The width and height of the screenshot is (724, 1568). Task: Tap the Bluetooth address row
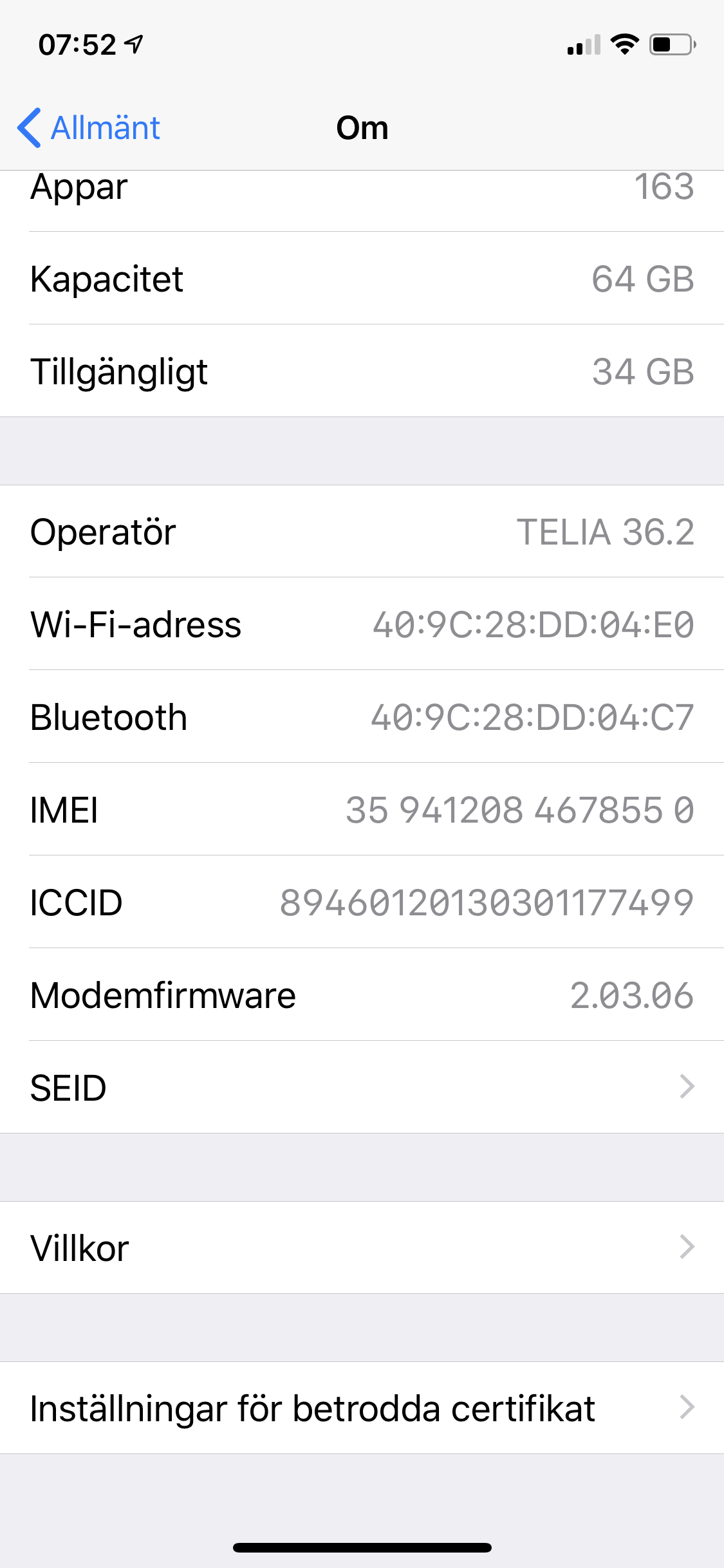[x=362, y=718]
